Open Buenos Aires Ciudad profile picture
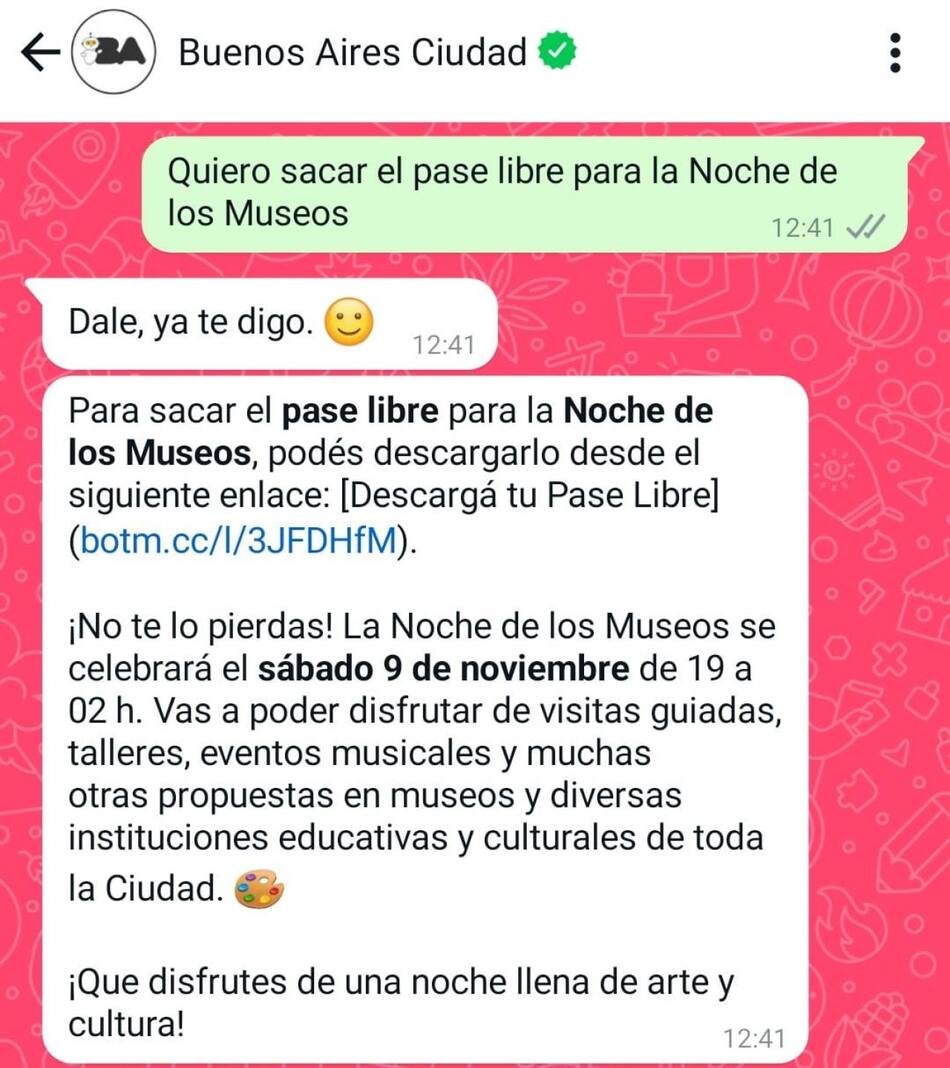The width and height of the screenshot is (950, 1068). pyautogui.click(x=113, y=52)
